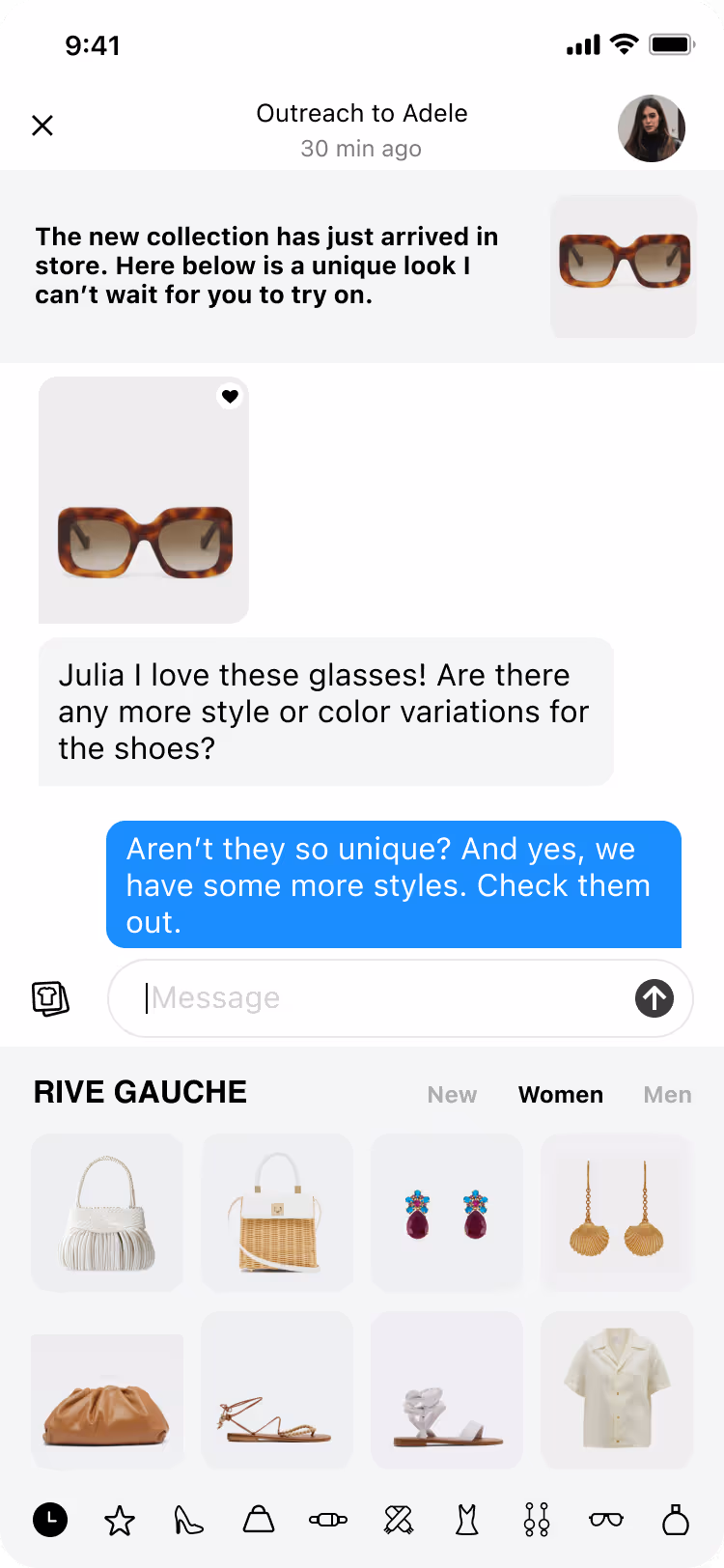Switch to the New tab
This screenshot has height=1568, width=724.
452,1094
